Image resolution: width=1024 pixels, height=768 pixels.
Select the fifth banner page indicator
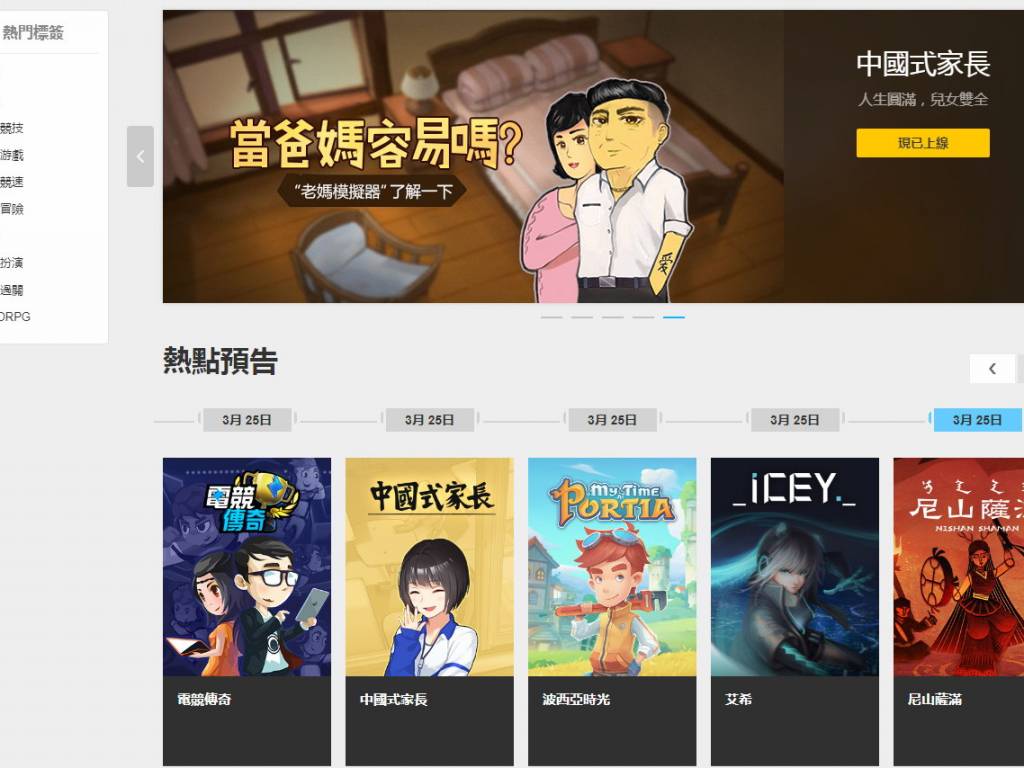673,317
